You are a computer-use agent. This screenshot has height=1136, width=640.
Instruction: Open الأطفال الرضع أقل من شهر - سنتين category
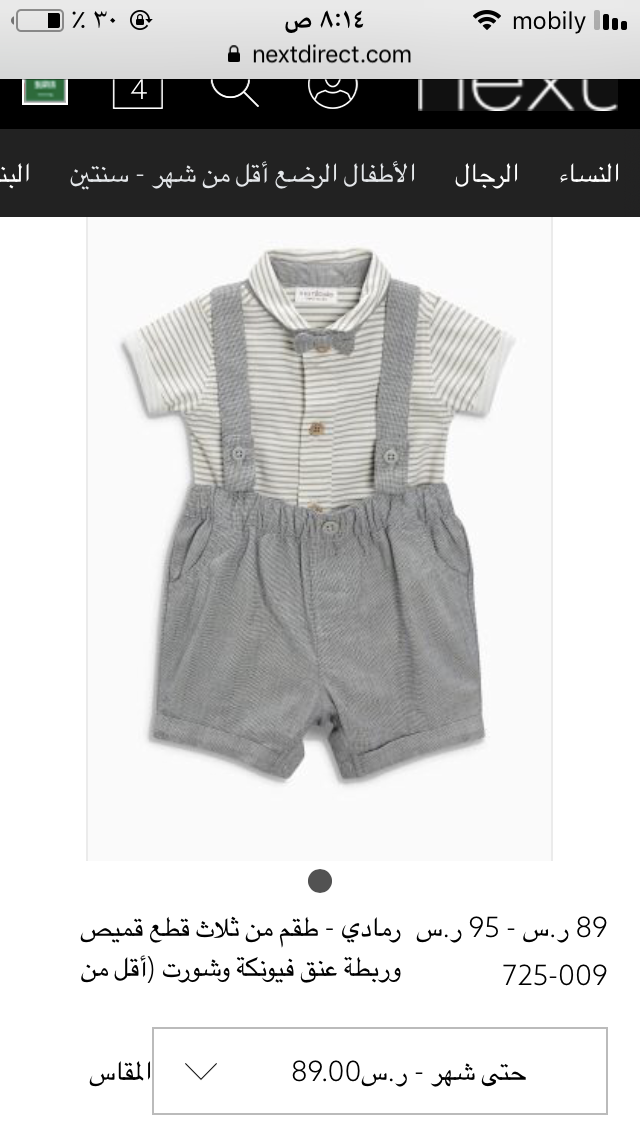tap(242, 174)
